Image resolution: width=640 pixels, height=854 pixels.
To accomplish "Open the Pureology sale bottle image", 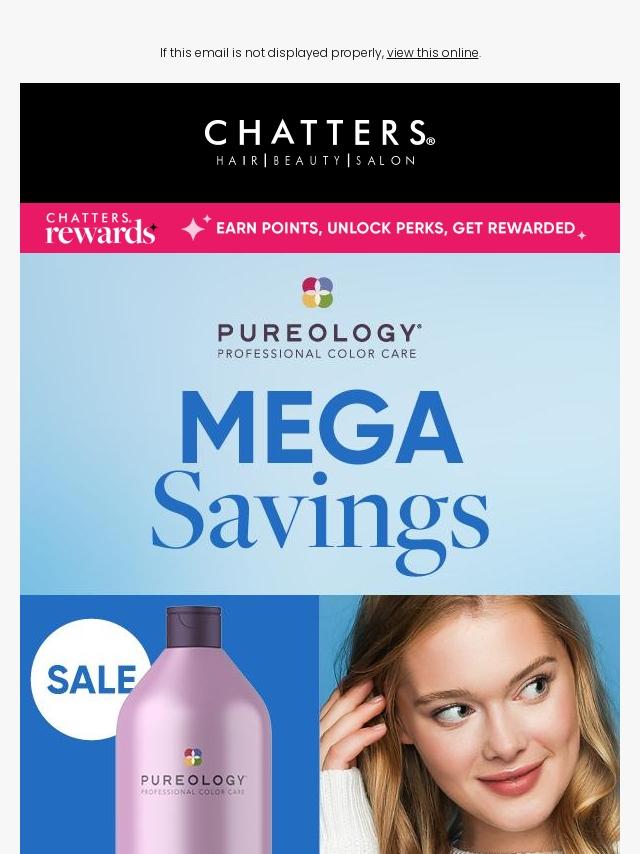I will pyautogui.click(x=170, y=725).
